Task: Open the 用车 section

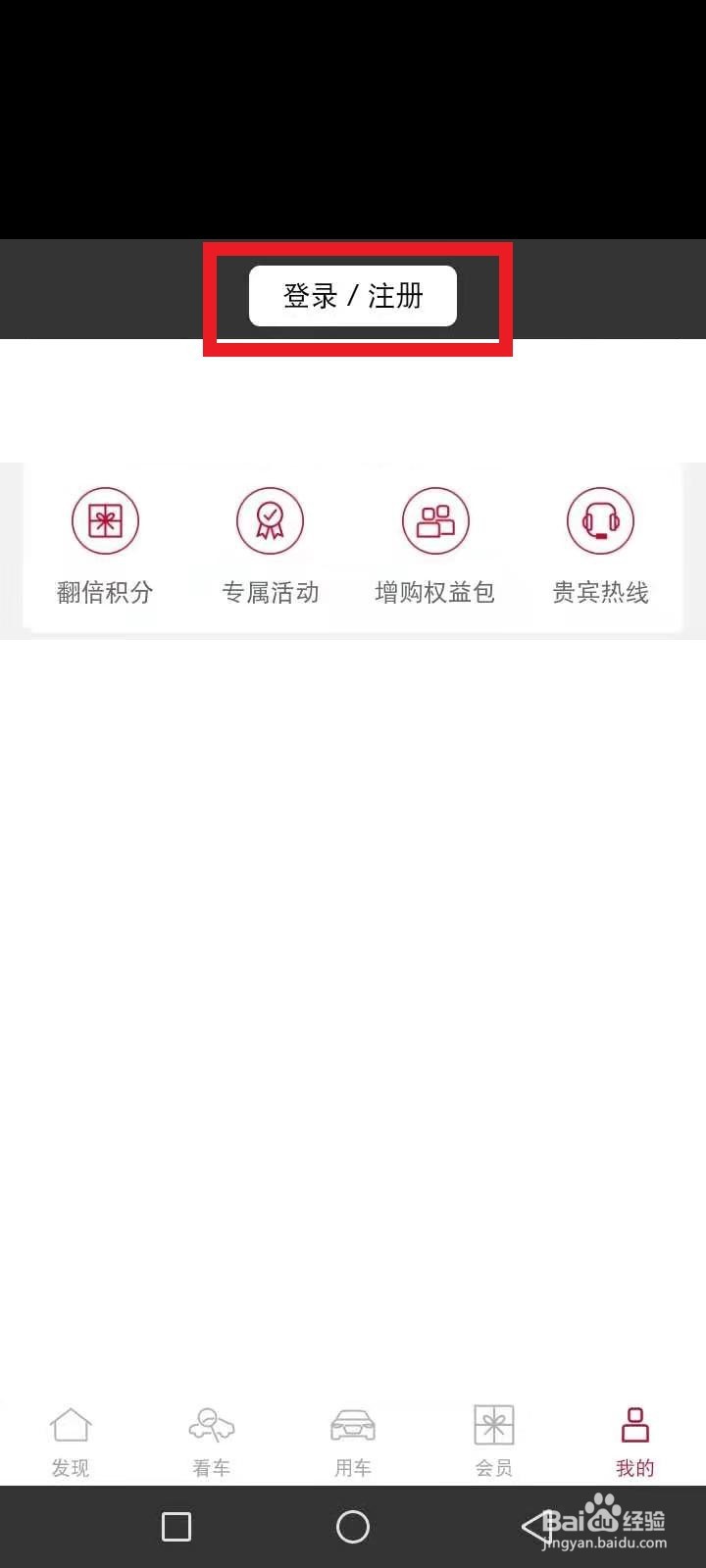Action: pyautogui.click(x=352, y=1441)
